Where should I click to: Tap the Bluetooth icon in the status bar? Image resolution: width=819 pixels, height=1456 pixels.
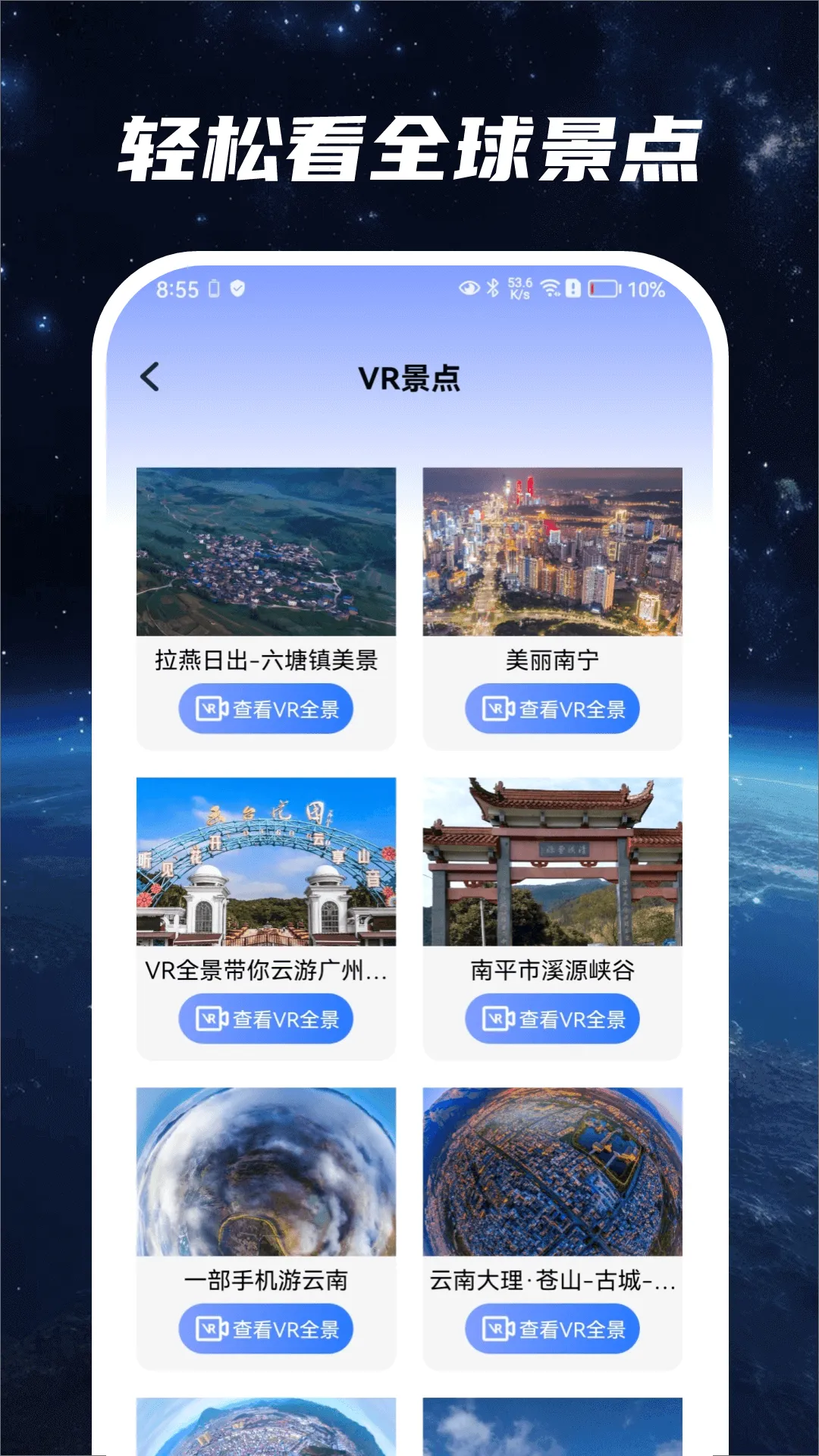[x=494, y=288]
